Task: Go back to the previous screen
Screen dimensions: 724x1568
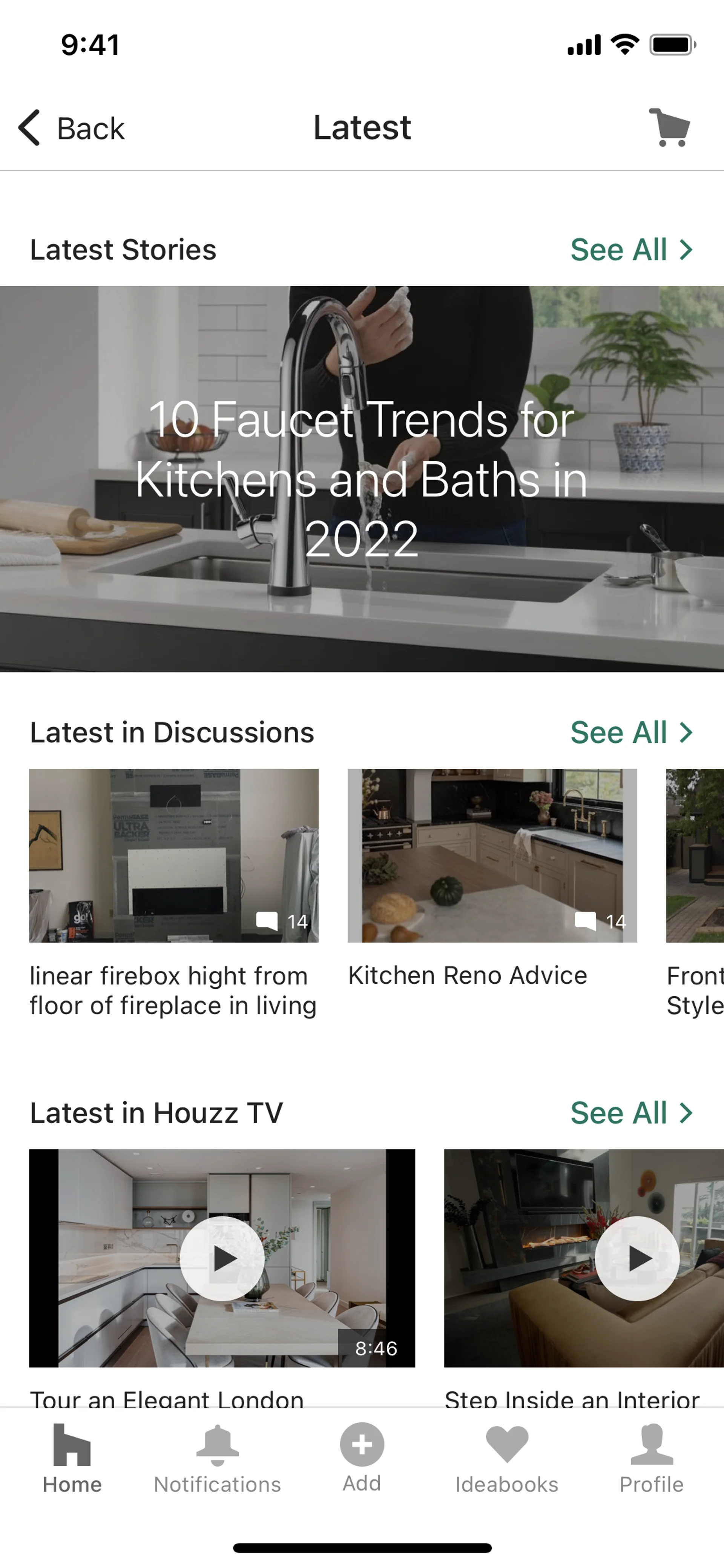Action: 72,128
